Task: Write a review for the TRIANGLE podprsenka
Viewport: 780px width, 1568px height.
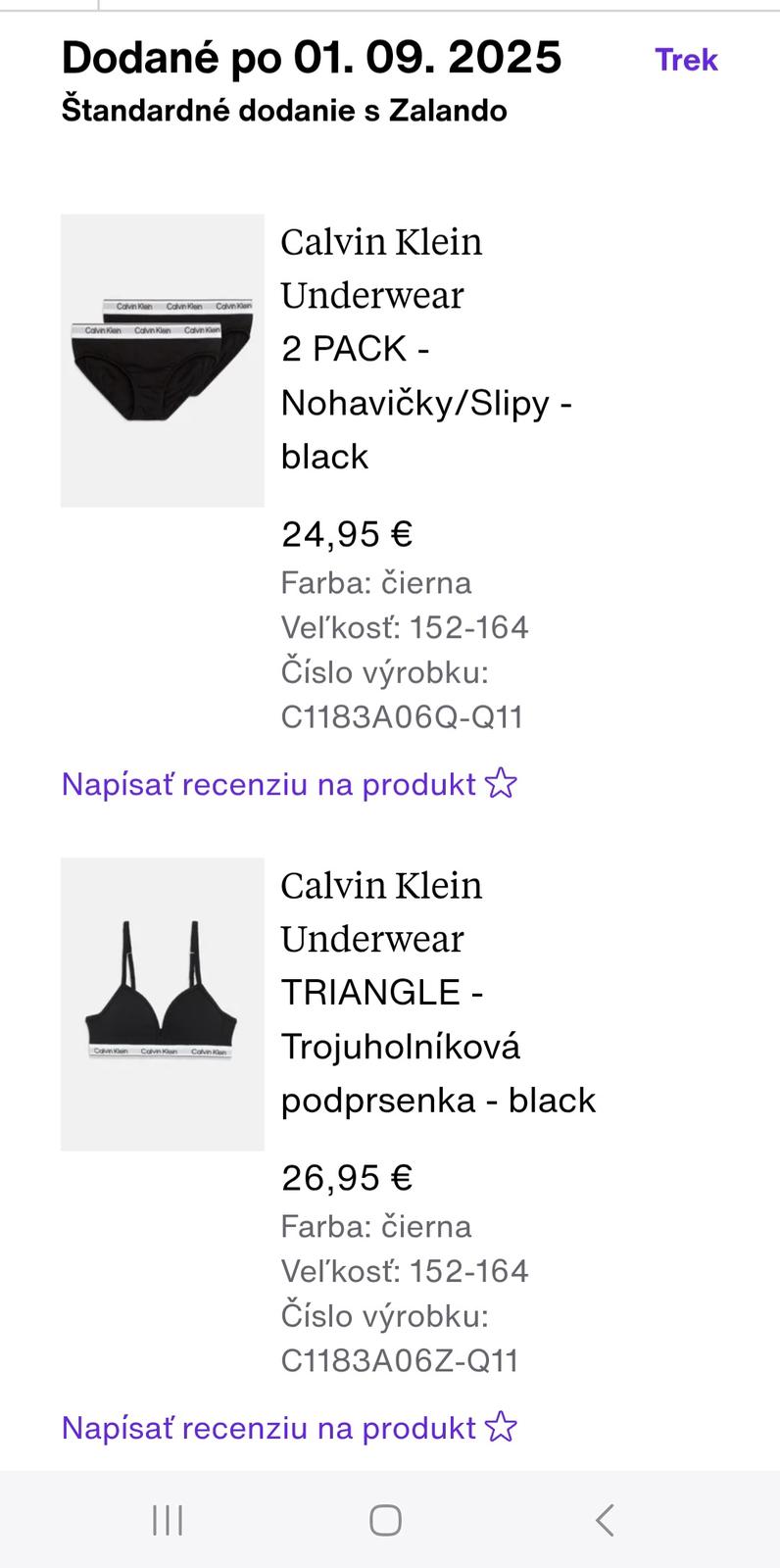Action: coord(289,1428)
